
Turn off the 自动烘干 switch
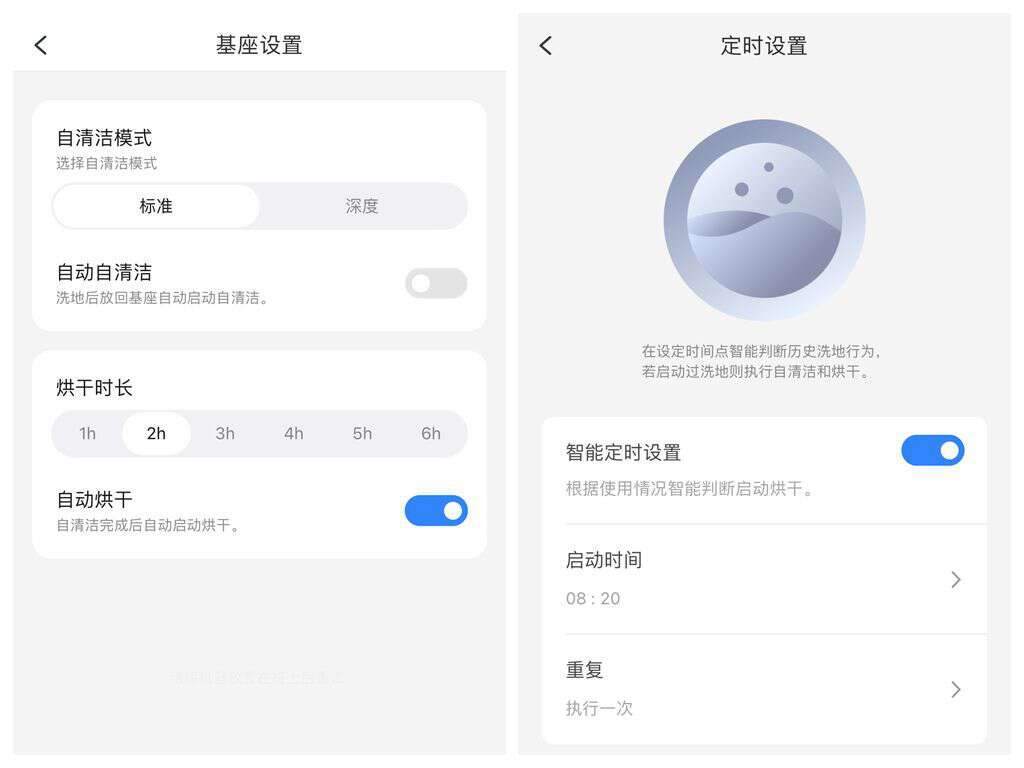click(435, 511)
